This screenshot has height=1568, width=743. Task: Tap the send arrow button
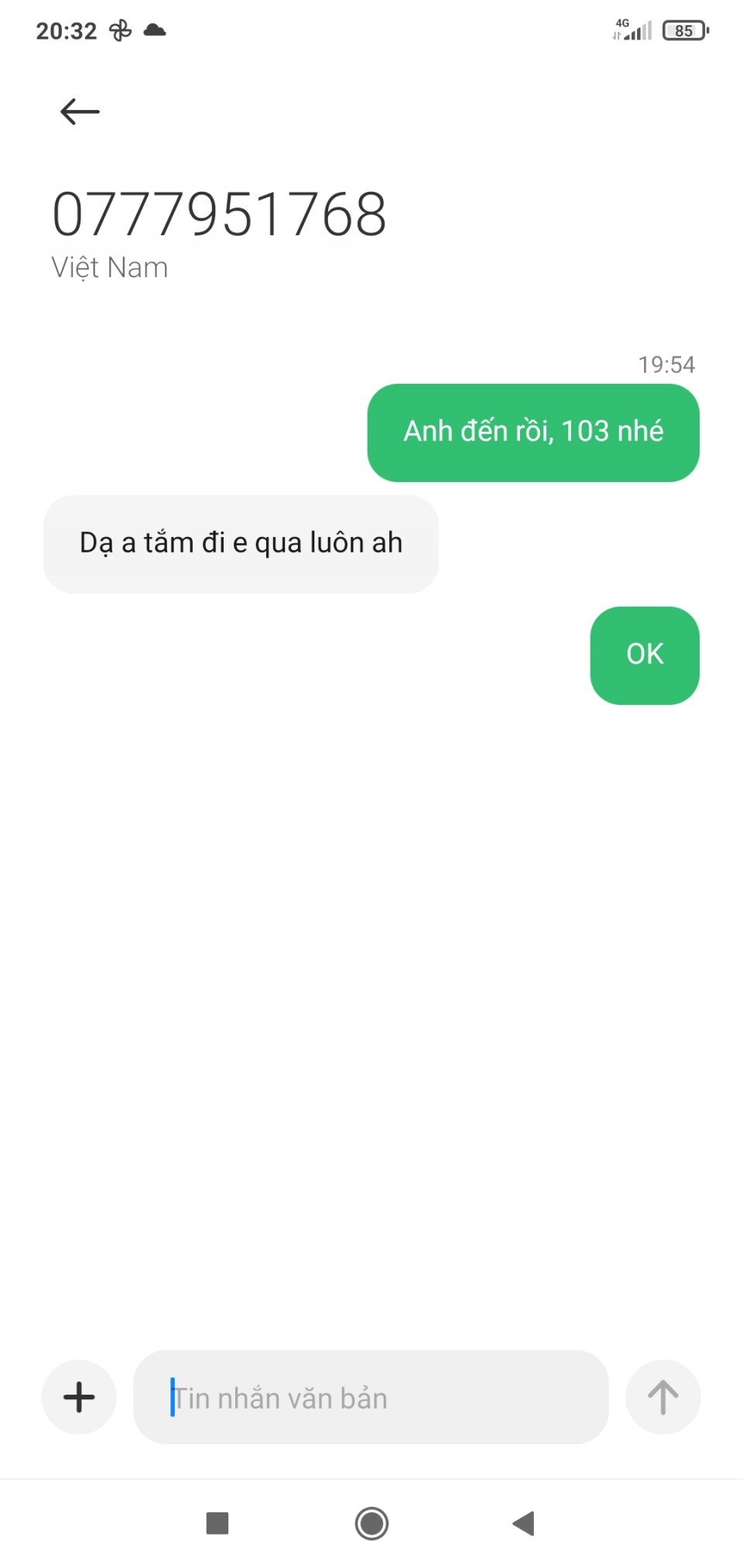[x=663, y=1397]
